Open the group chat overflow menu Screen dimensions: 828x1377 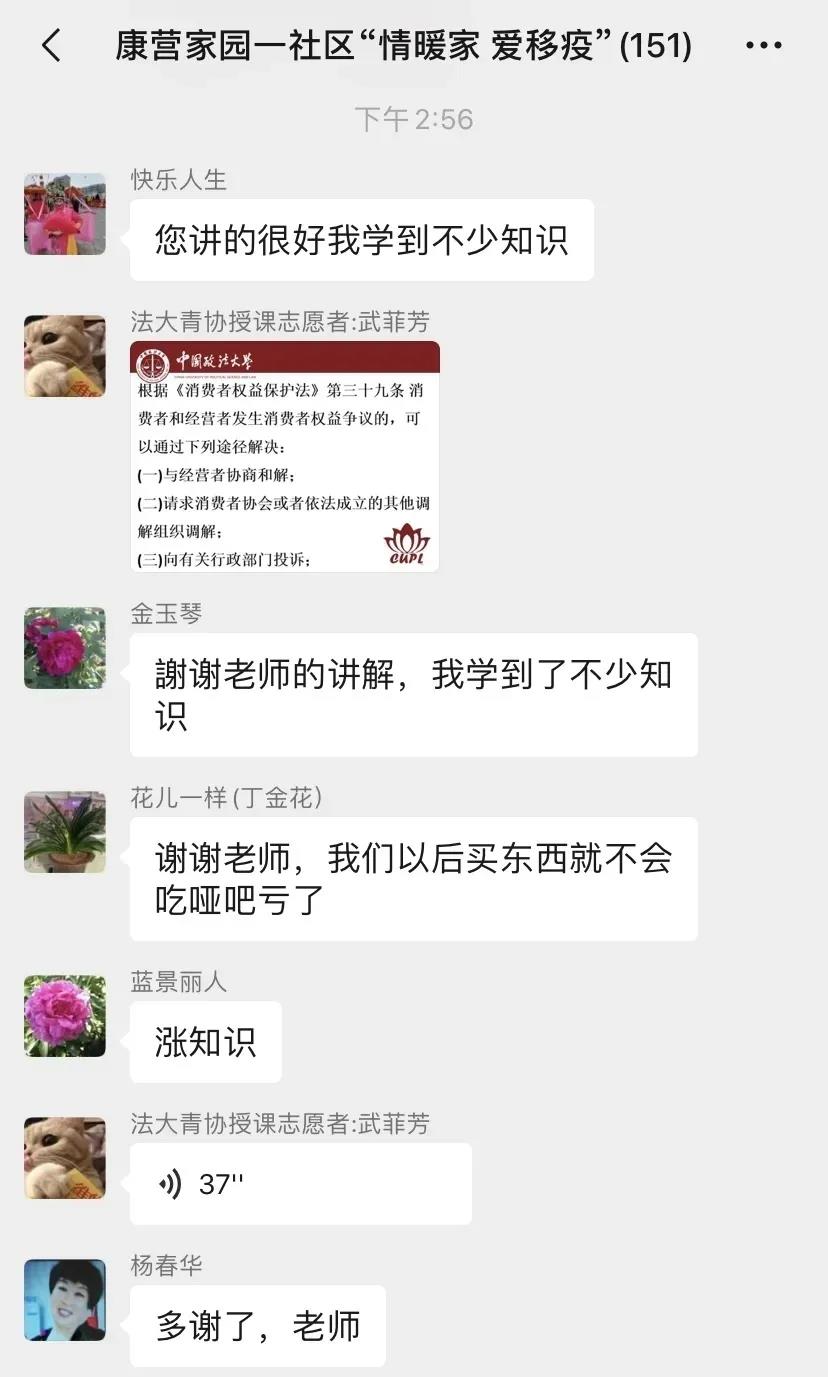tap(764, 45)
